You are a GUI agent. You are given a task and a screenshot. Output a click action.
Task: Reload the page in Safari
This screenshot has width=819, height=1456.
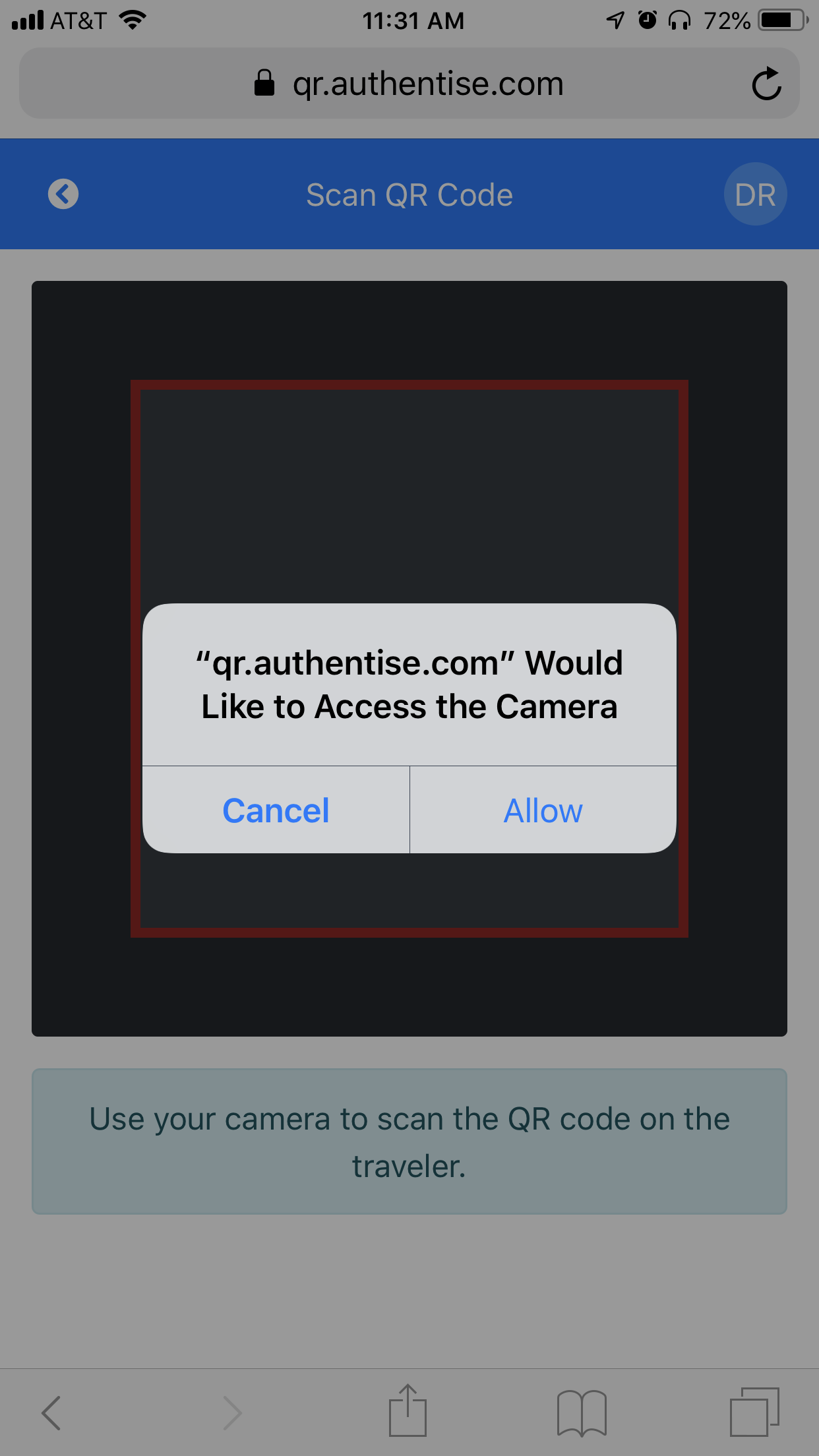point(766,84)
